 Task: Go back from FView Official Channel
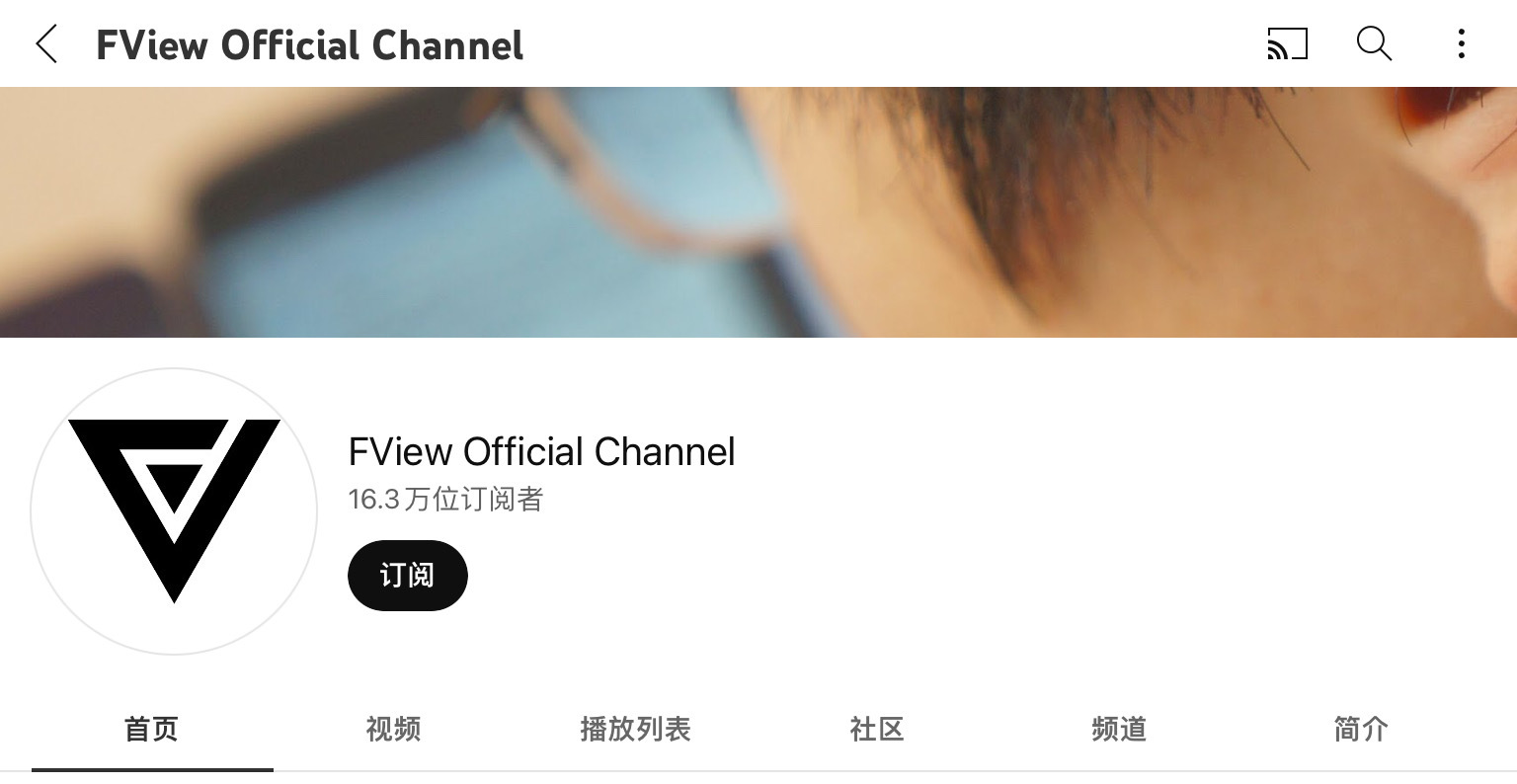[46, 44]
